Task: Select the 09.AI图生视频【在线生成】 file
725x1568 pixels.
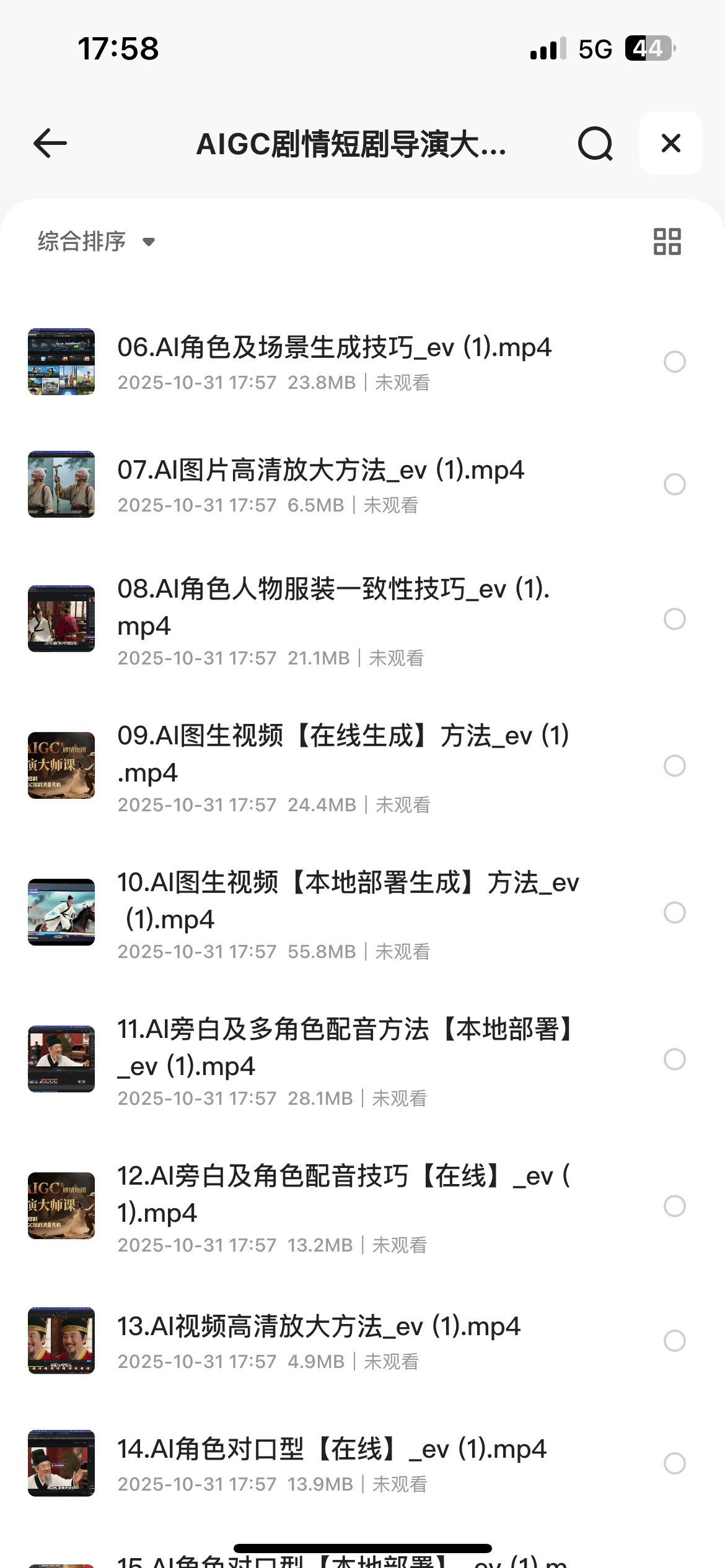Action: point(674,766)
